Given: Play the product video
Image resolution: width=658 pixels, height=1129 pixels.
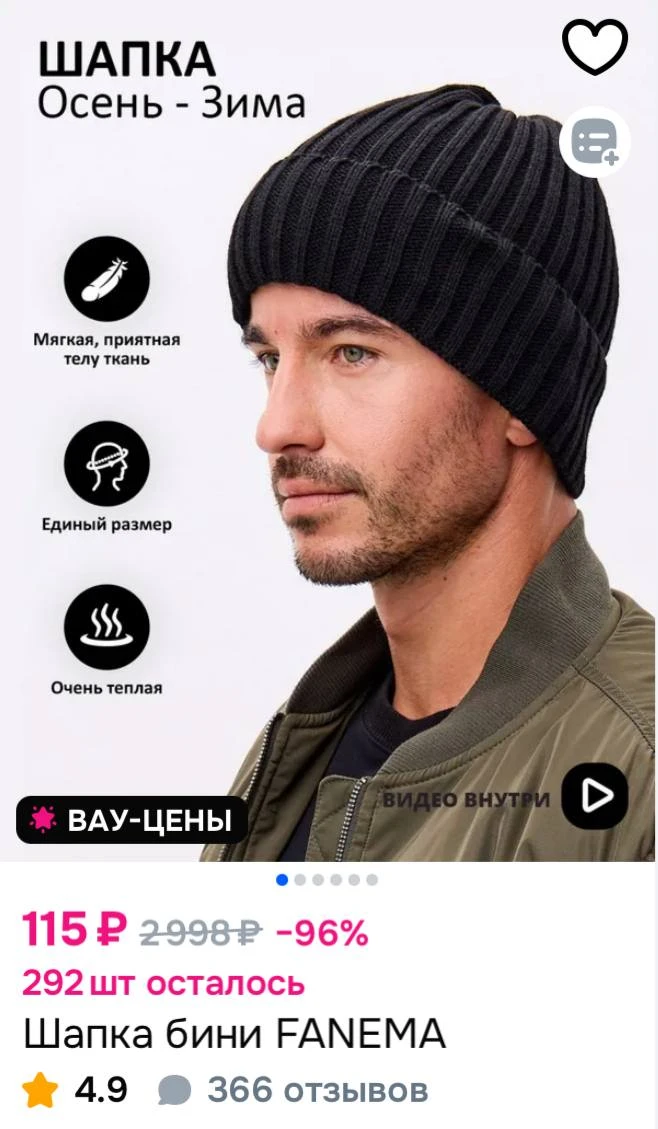Looking at the screenshot, I should [x=594, y=796].
